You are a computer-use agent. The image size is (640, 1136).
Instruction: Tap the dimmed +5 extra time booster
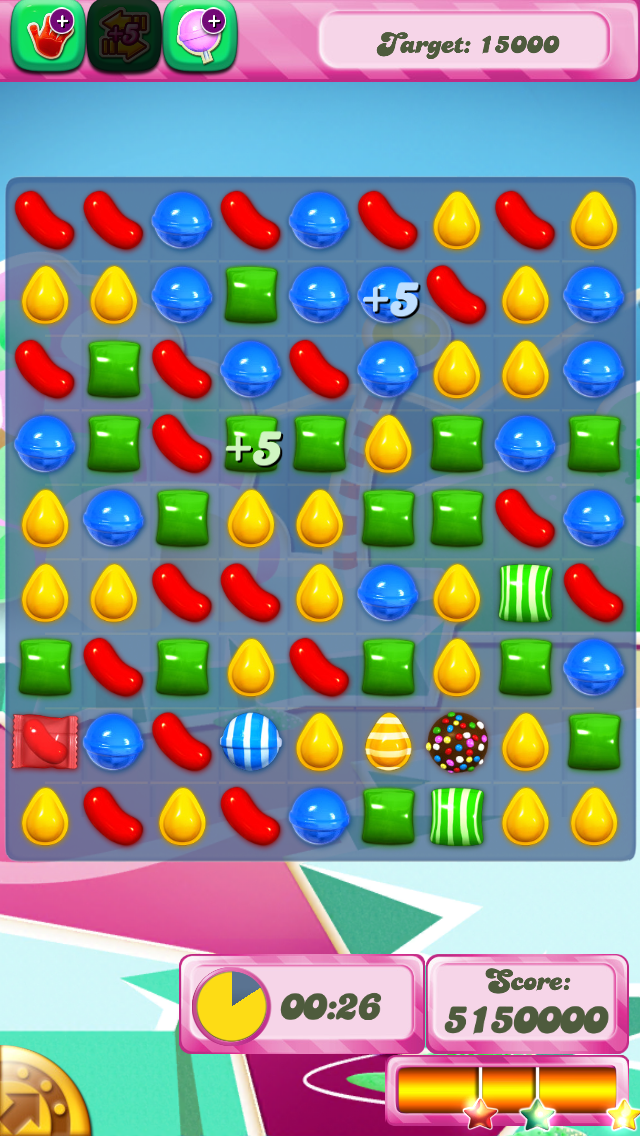coord(124,36)
